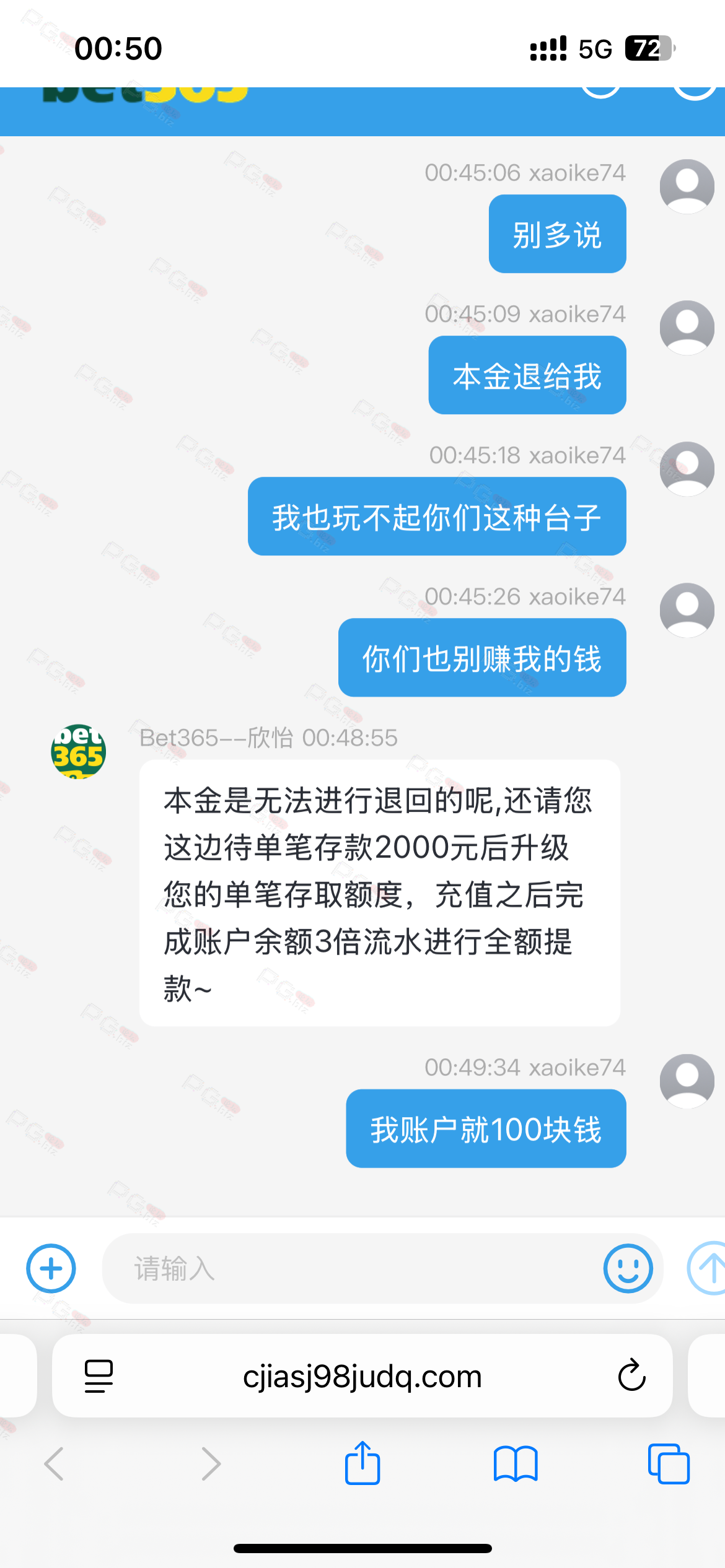Open the Safari page settings menu icon
This screenshot has width=725, height=1568.
[x=99, y=1376]
